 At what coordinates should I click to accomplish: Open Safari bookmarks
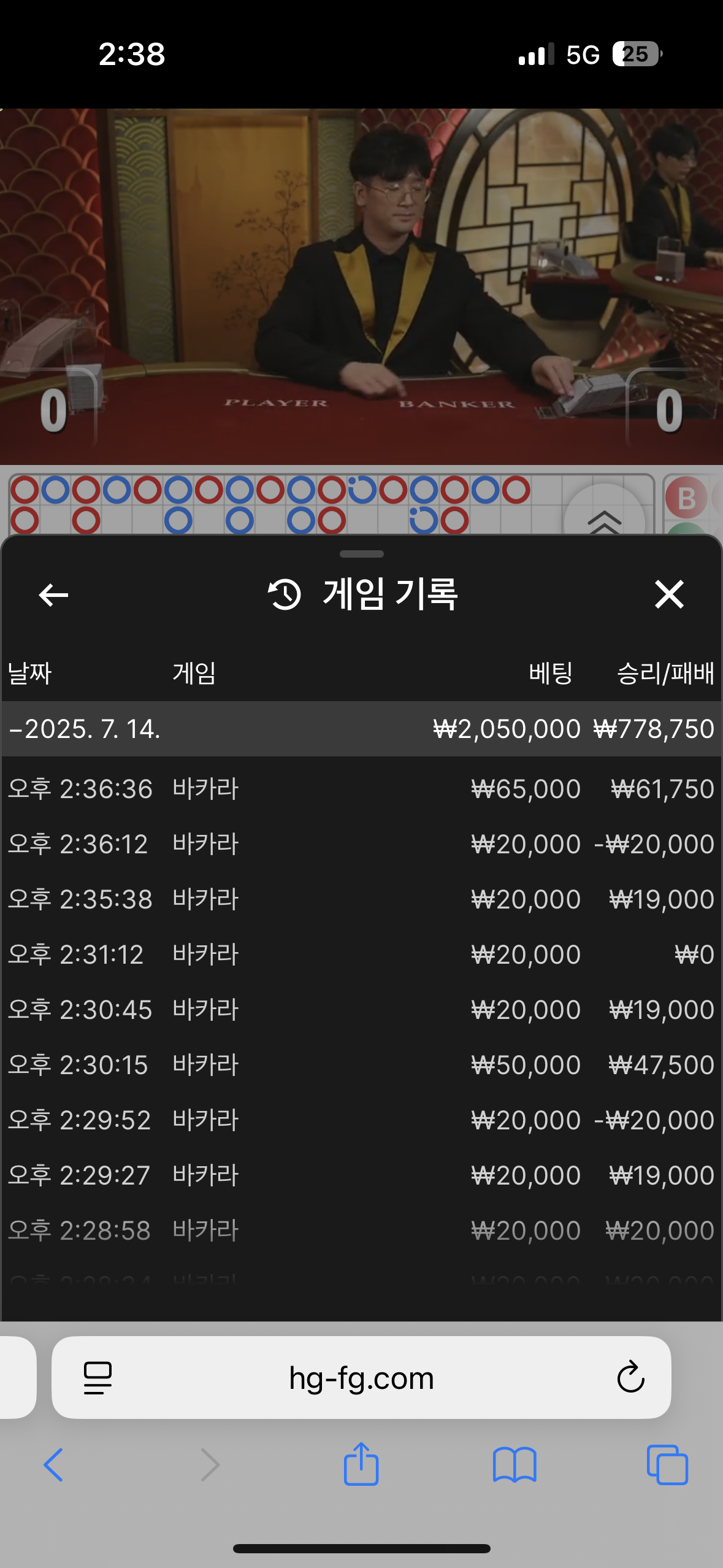tap(515, 1465)
